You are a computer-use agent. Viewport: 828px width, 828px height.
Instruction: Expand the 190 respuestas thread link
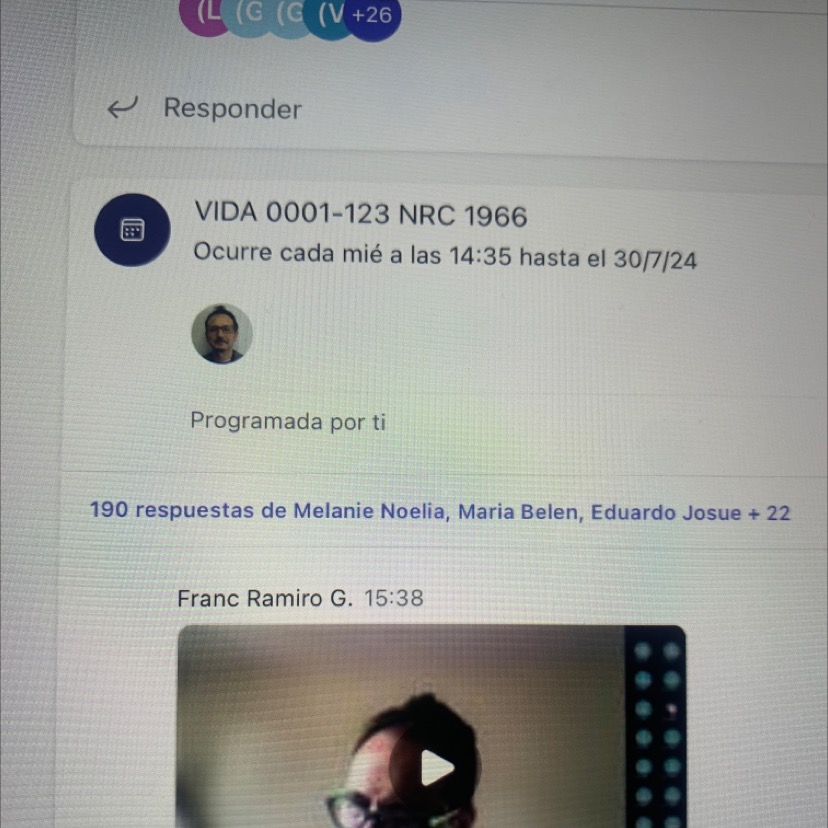pos(439,512)
